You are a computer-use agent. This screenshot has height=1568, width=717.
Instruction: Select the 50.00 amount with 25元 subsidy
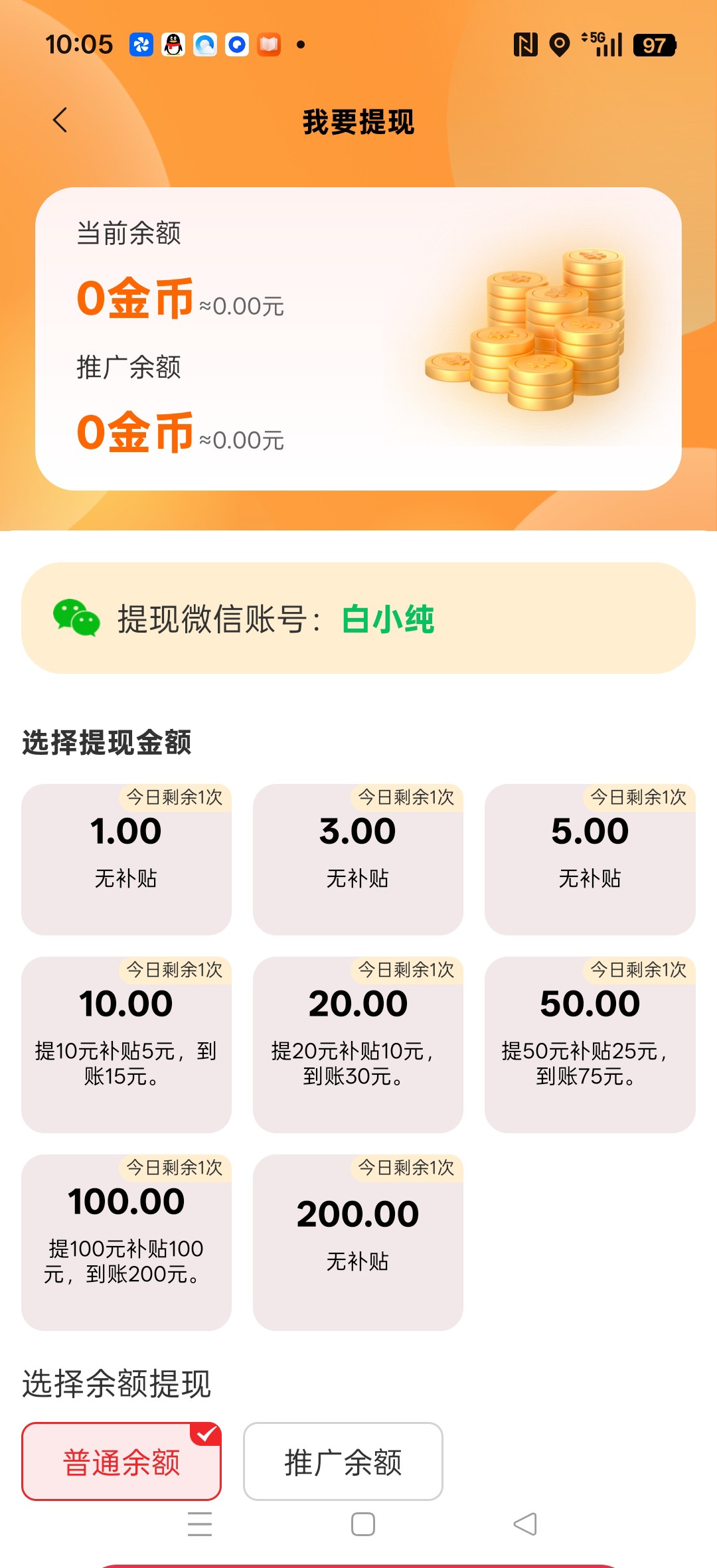(590, 1042)
